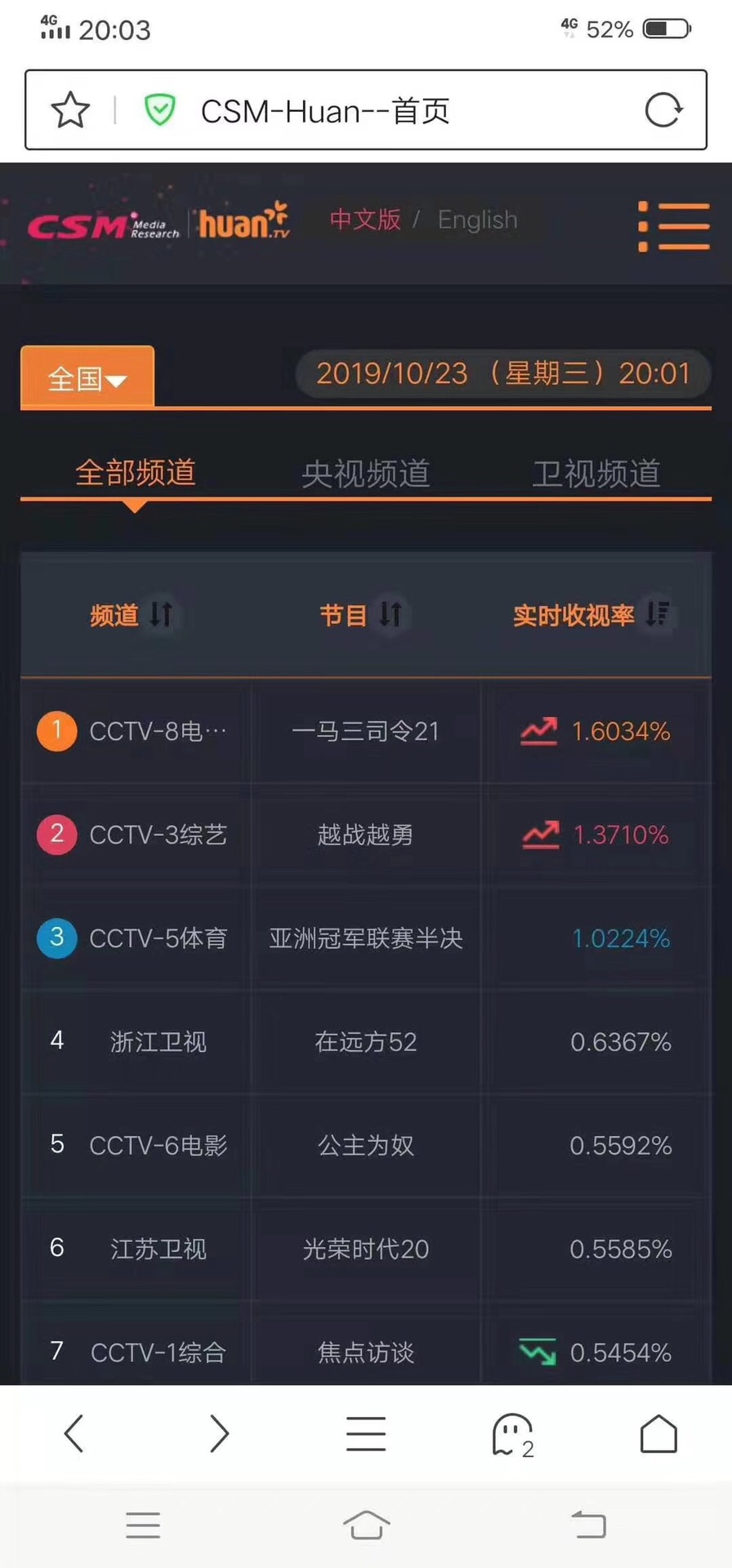Image resolution: width=732 pixels, height=1568 pixels.
Task: Open the browser menu in bottom toolbar
Action: click(x=365, y=1433)
